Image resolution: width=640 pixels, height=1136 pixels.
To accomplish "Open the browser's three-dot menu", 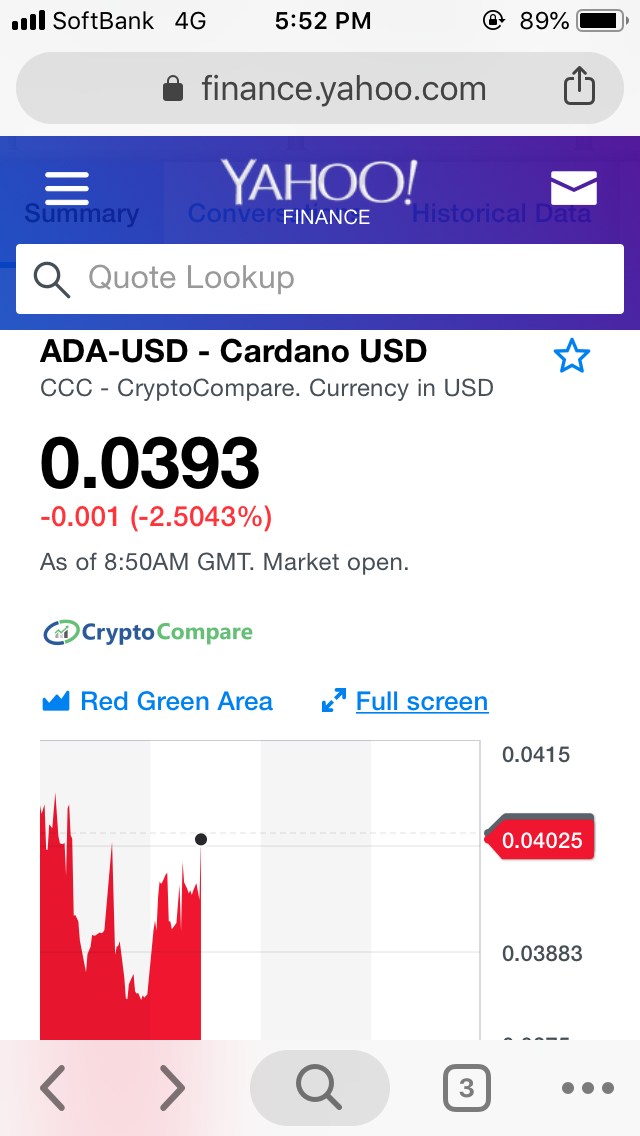I will (x=587, y=1087).
